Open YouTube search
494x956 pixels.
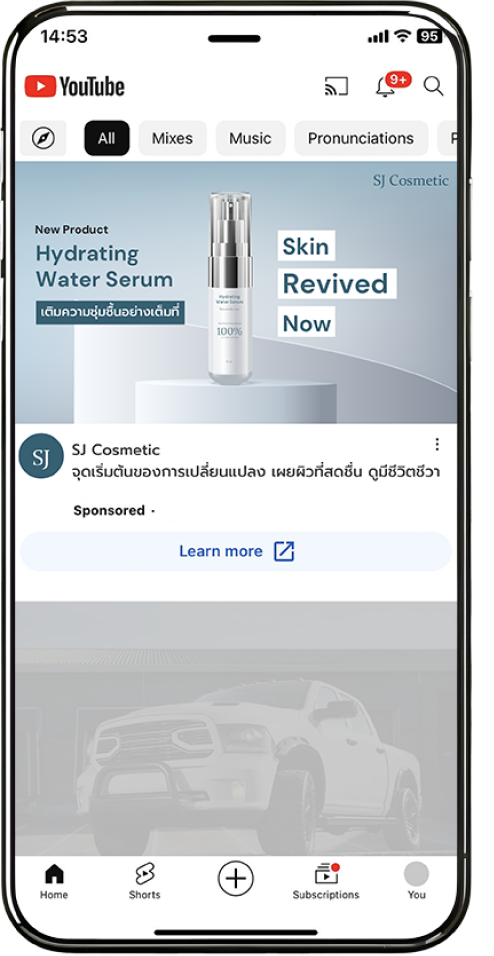[434, 86]
